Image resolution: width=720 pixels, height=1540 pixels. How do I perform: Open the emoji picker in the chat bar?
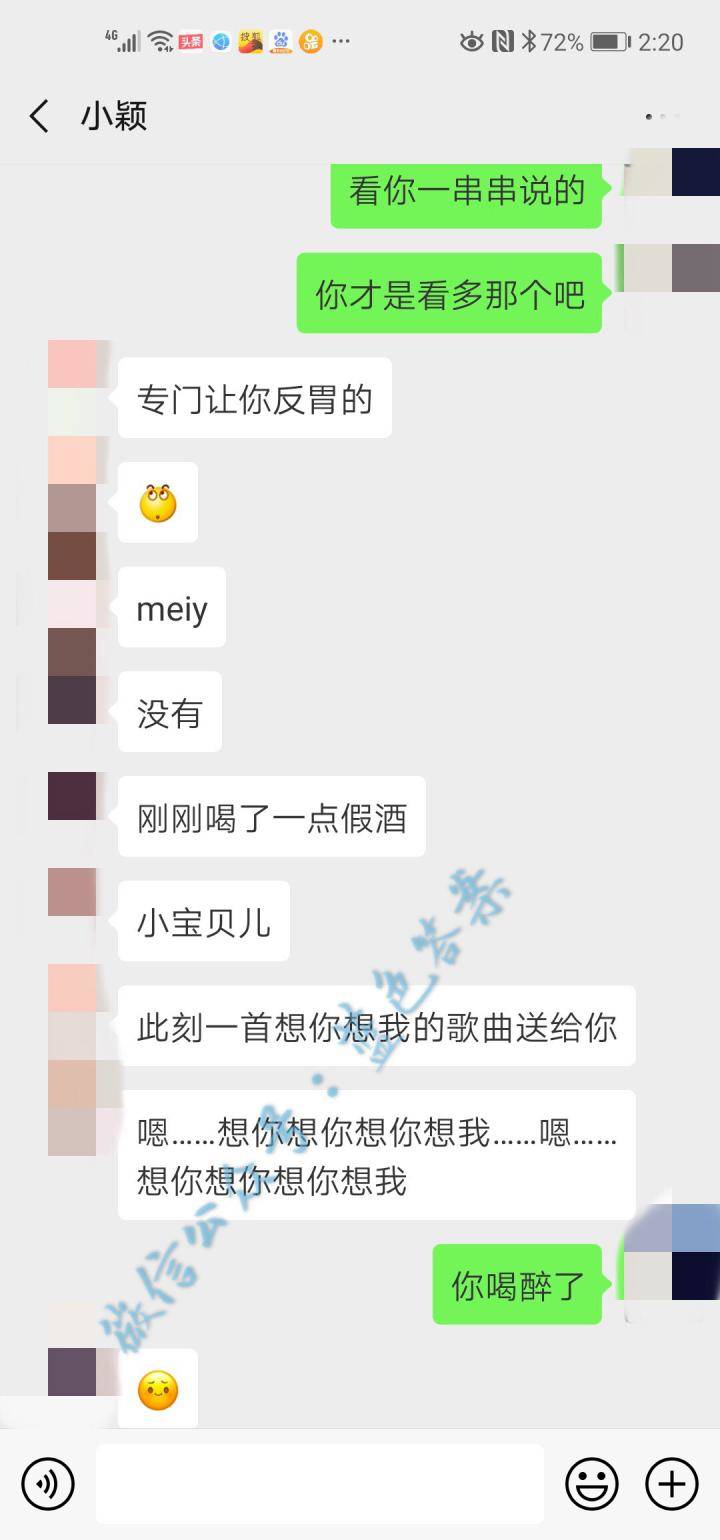[592, 1484]
